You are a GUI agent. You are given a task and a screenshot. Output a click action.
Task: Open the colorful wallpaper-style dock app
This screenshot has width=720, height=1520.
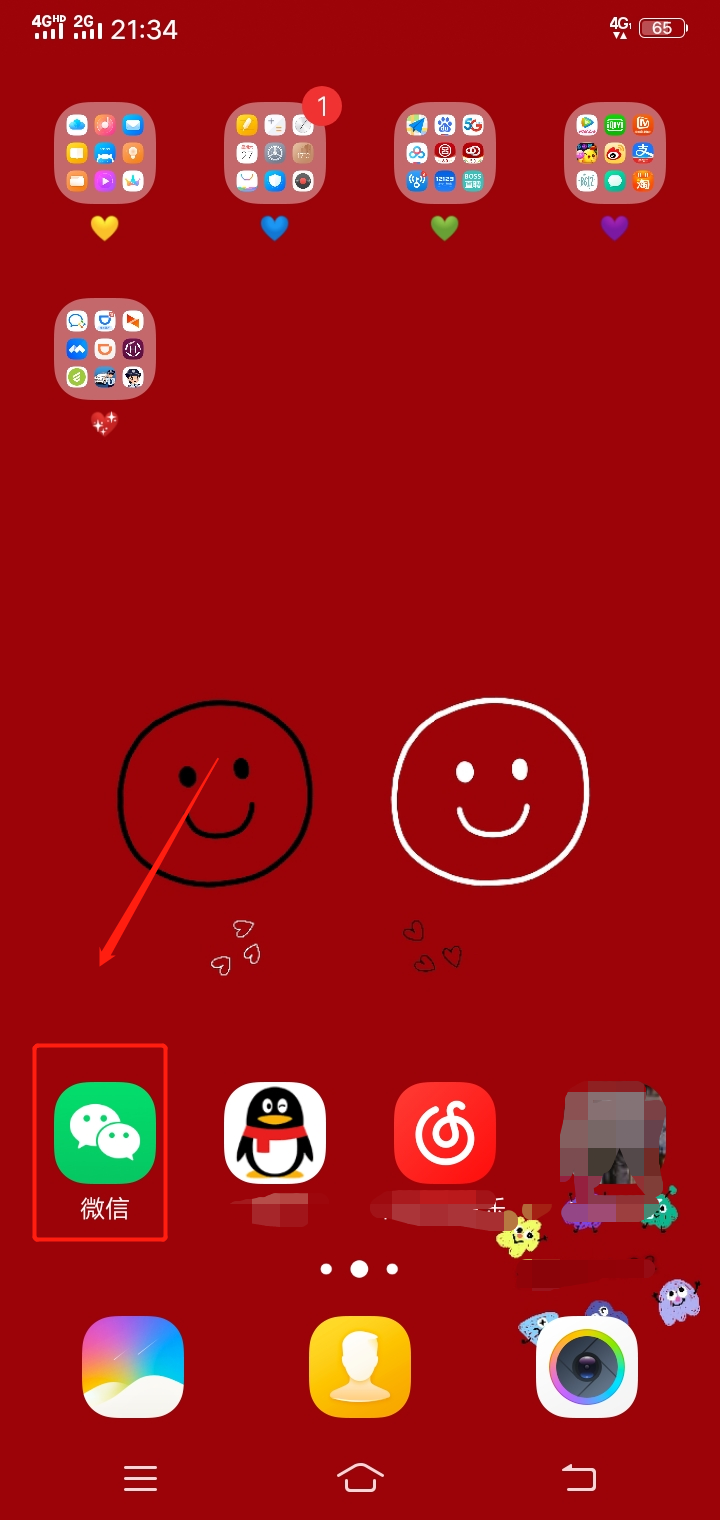(x=133, y=1366)
